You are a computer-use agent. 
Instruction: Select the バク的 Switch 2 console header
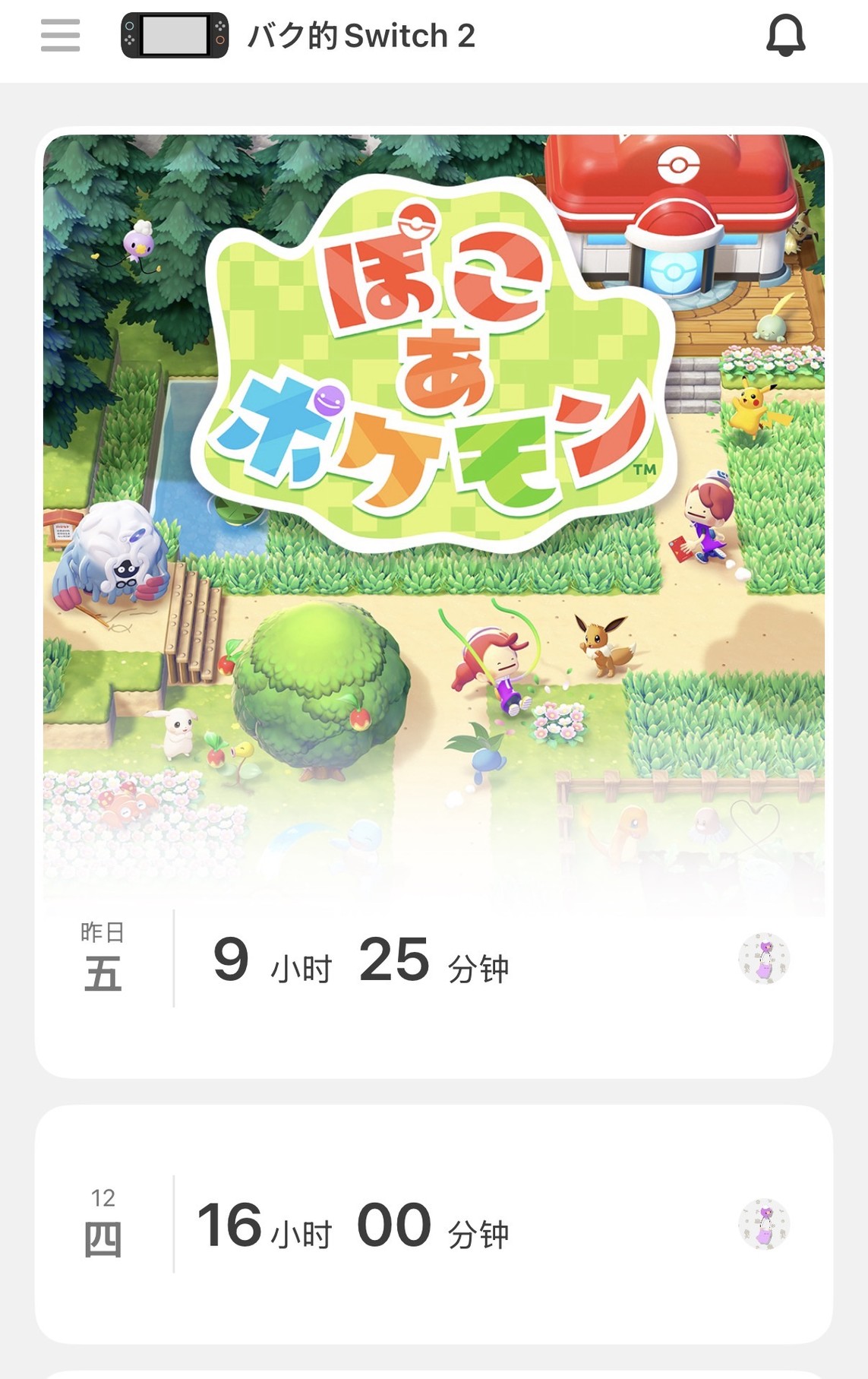[x=299, y=36]
